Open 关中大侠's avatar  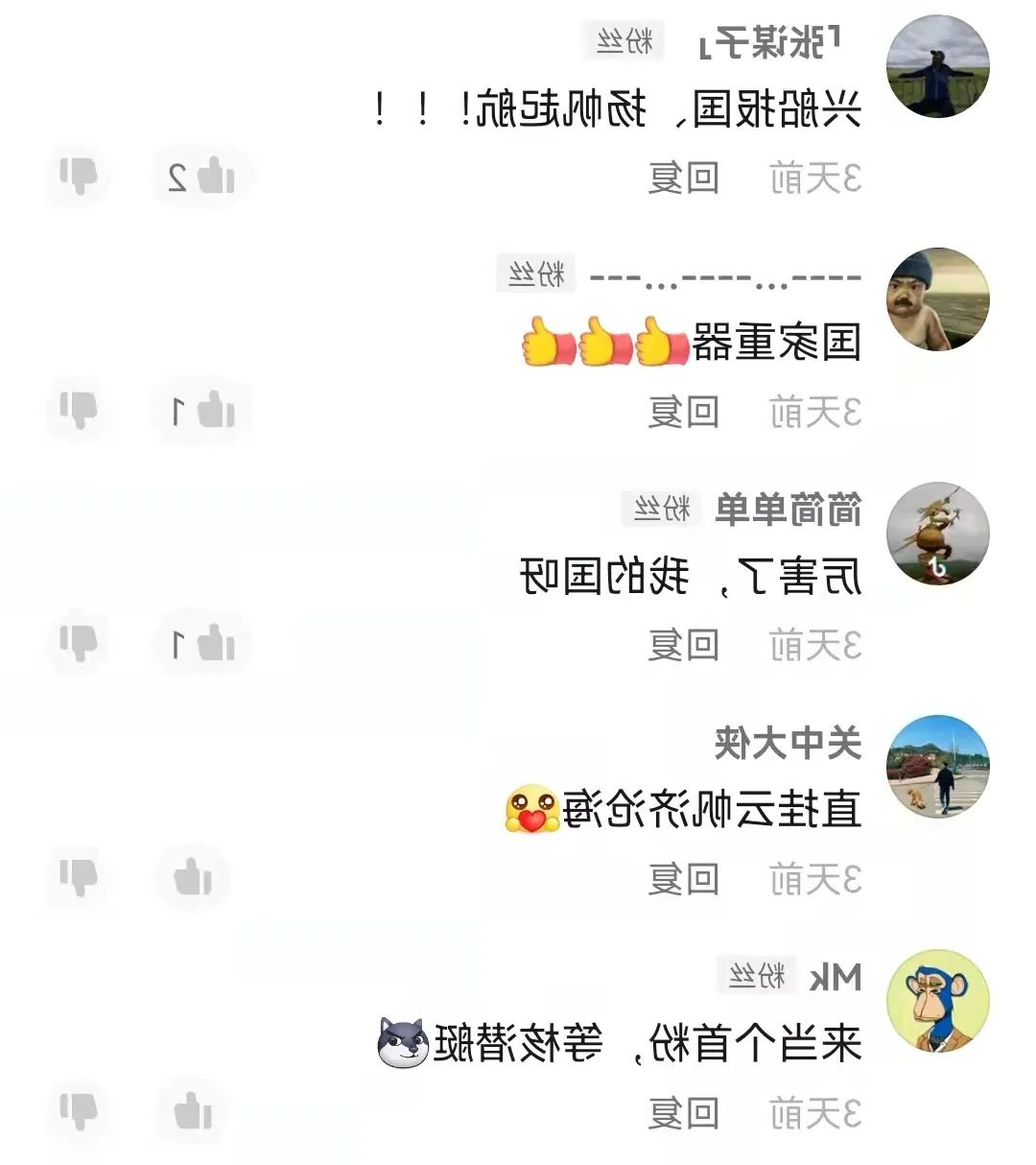tap(937, 766)
